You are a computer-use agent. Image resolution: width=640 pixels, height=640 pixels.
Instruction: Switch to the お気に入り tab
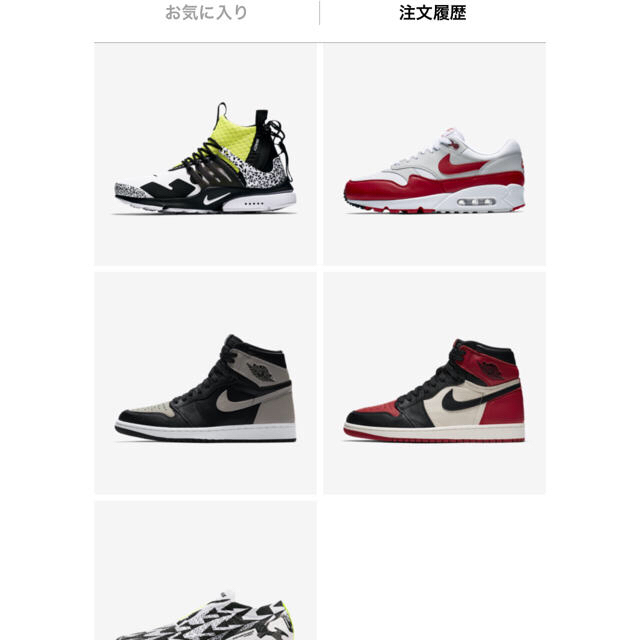coord(206,14)
